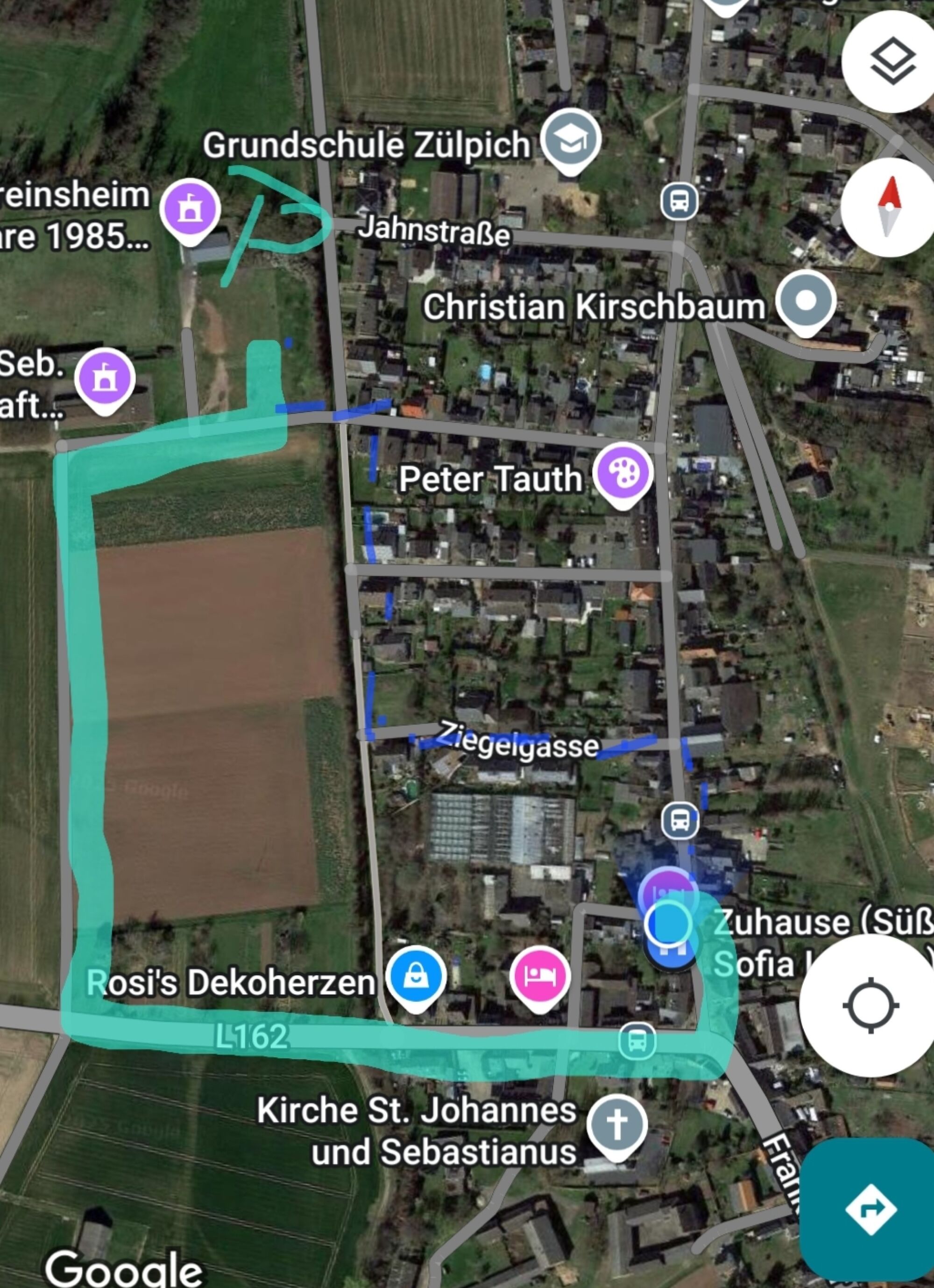Select the Christian Kirschbaum place marker
The height and width of the screenshot is (1288, 934).
(x=806, y=301)
